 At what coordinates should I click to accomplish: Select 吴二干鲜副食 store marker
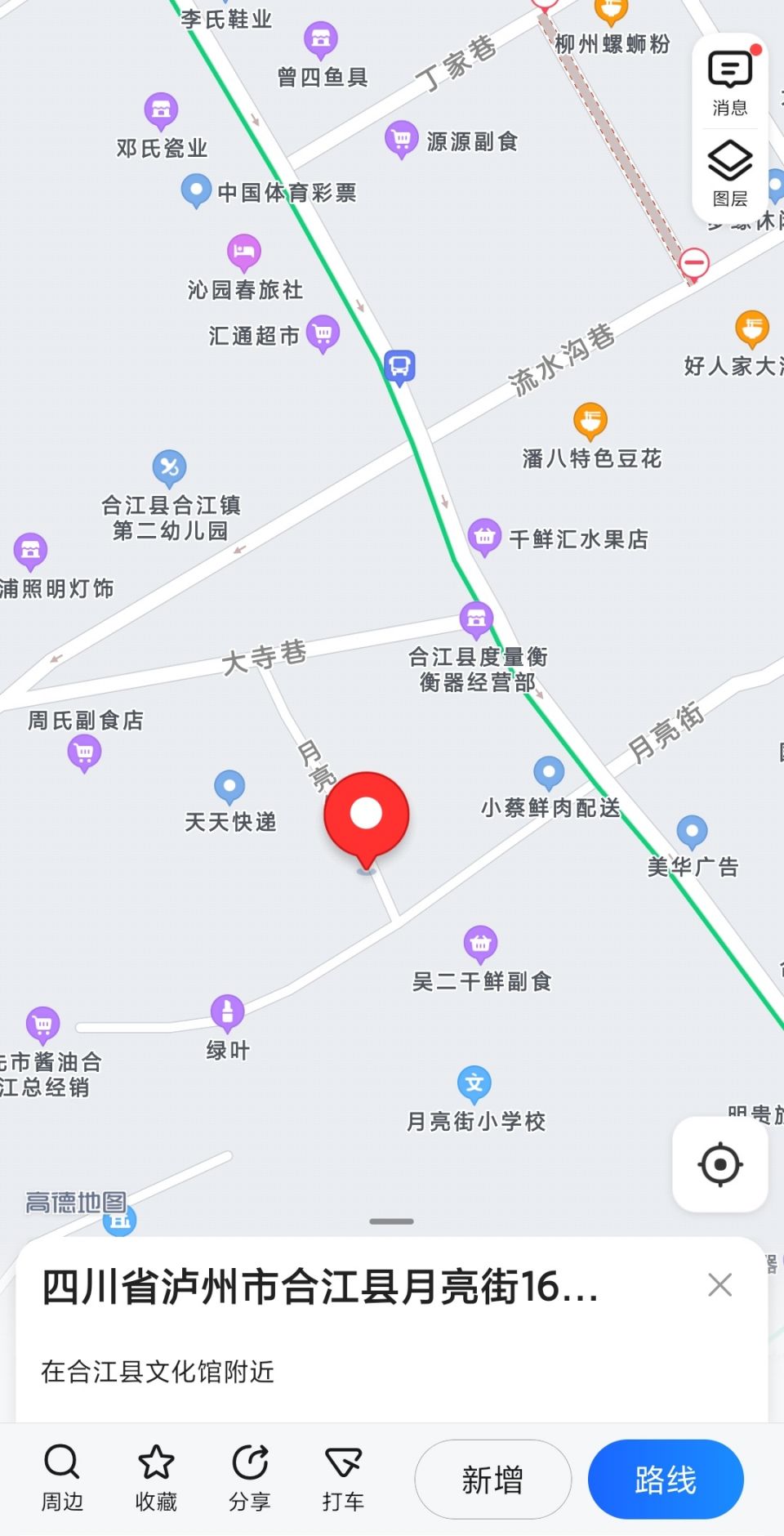(x=480, y=944)
